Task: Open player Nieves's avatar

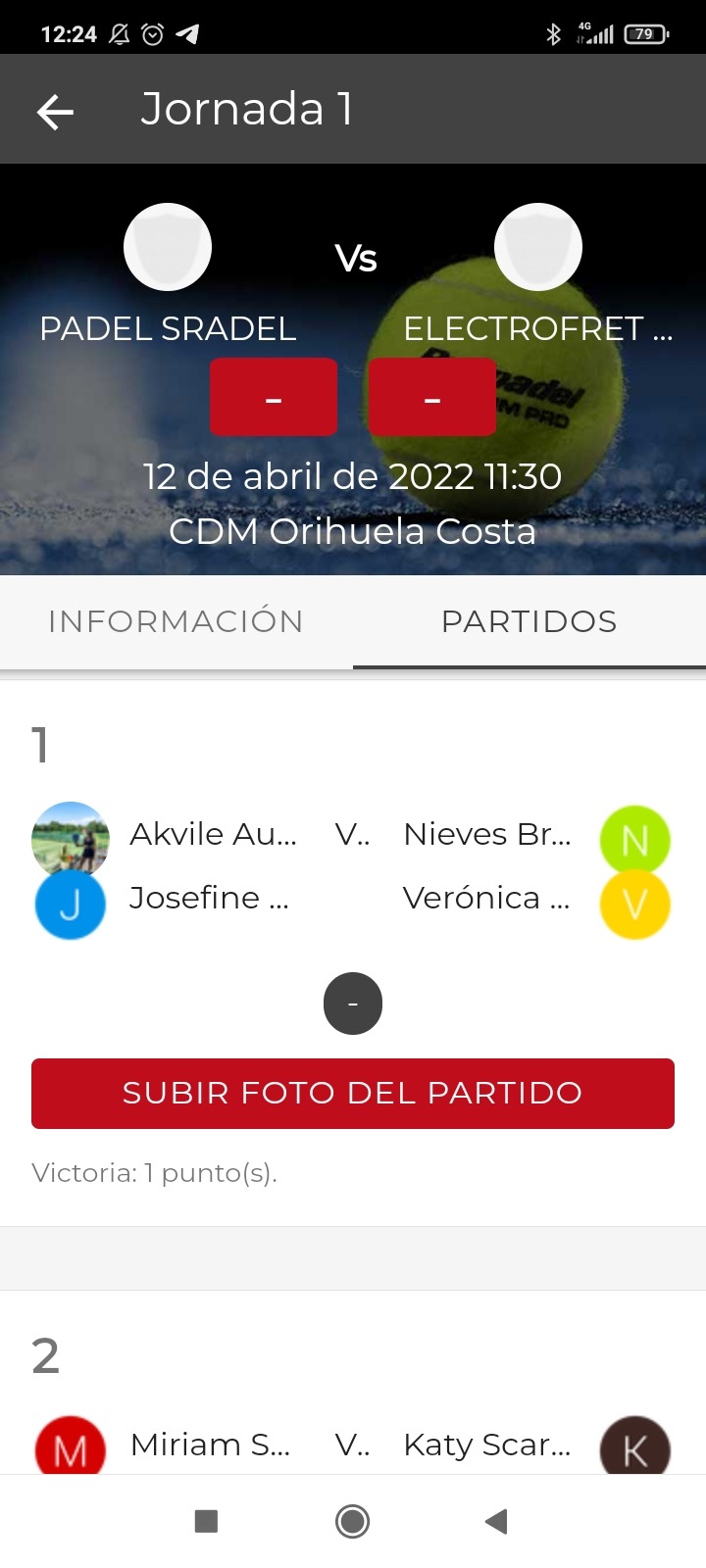Action: point(634,840)
